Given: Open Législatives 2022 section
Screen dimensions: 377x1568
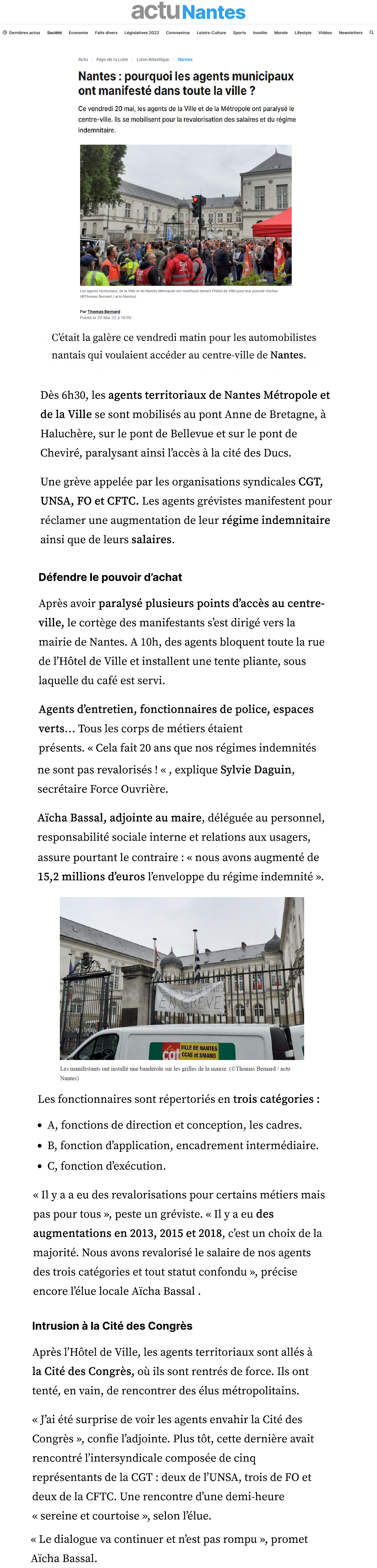Looking at the screenshot, I should coord(142,33).
